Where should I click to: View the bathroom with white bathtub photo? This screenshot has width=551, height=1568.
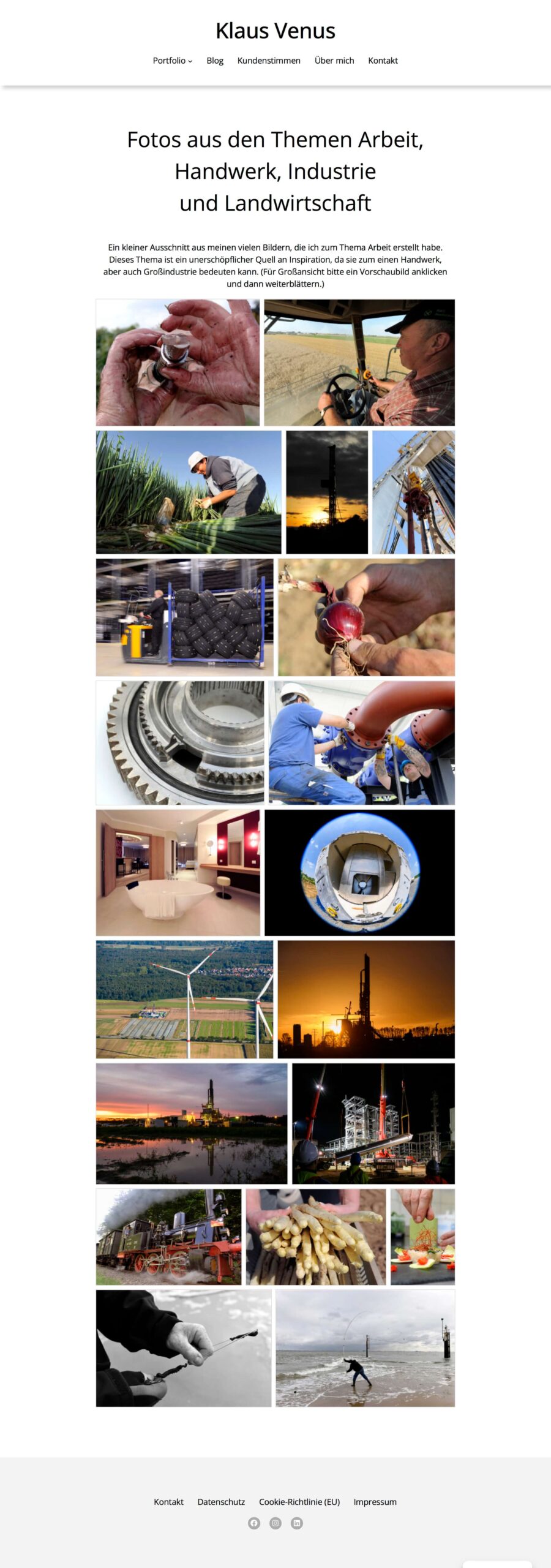[178, 873]
